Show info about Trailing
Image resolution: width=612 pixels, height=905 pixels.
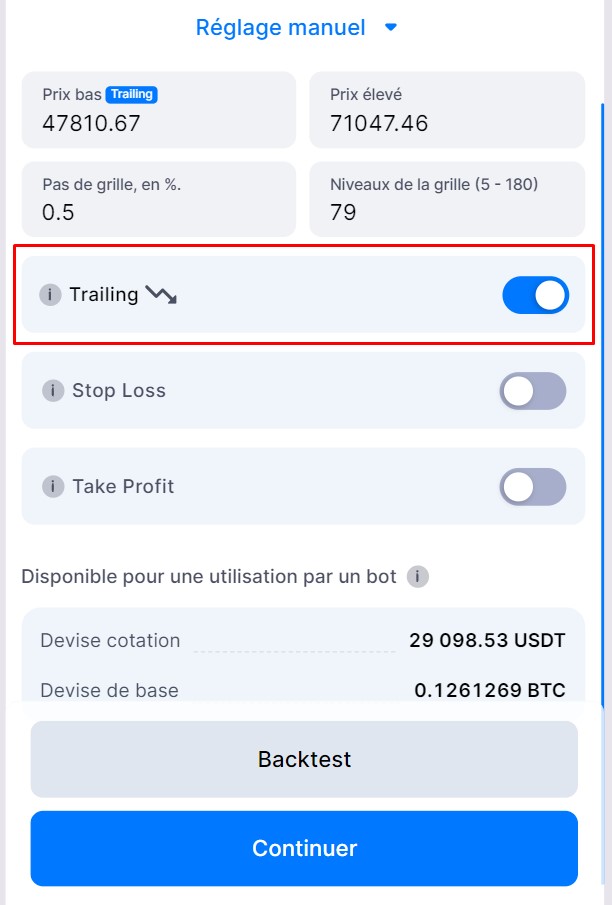pos(50,295)
